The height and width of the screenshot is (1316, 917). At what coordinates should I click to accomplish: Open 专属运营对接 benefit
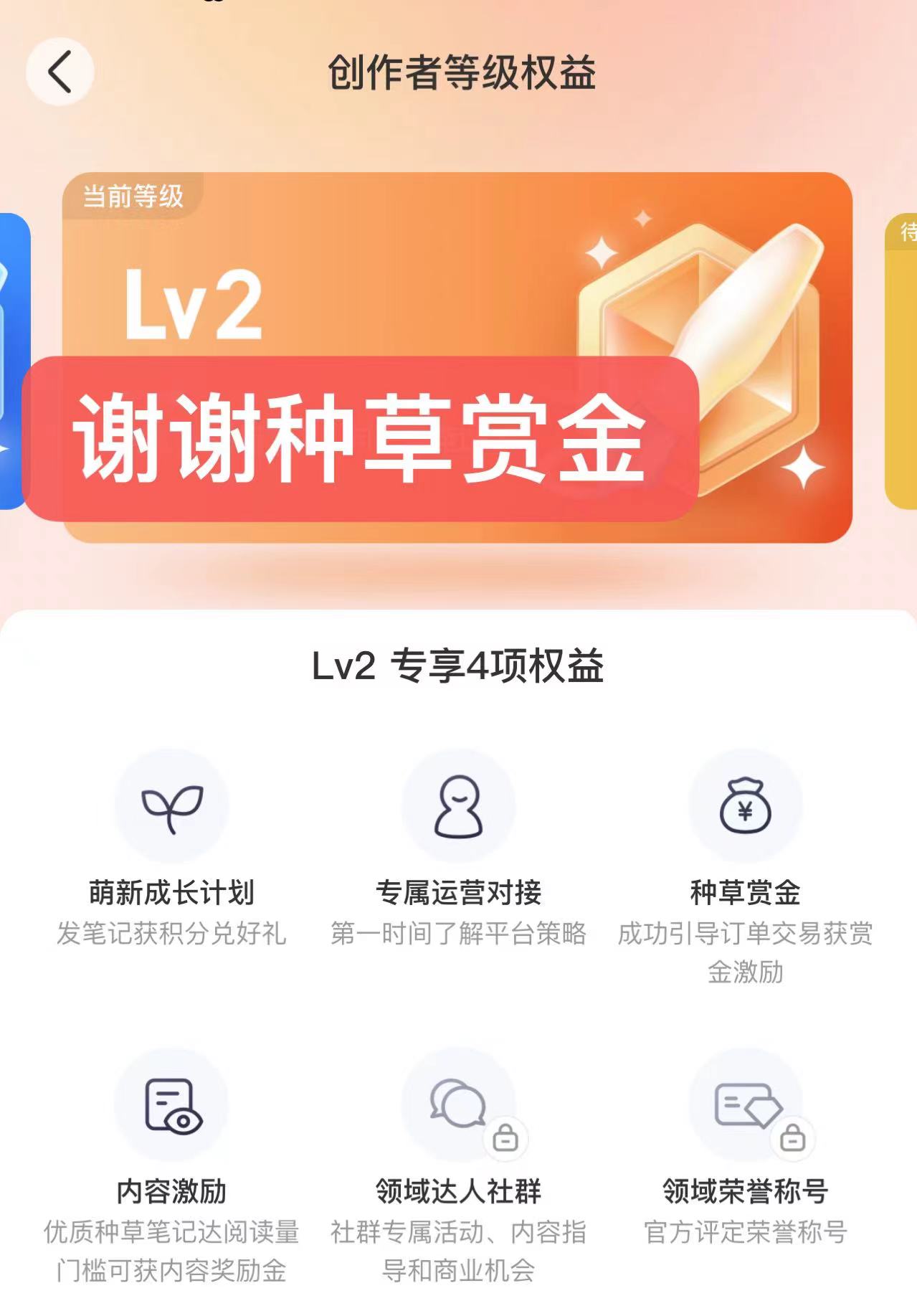[458, 807]
